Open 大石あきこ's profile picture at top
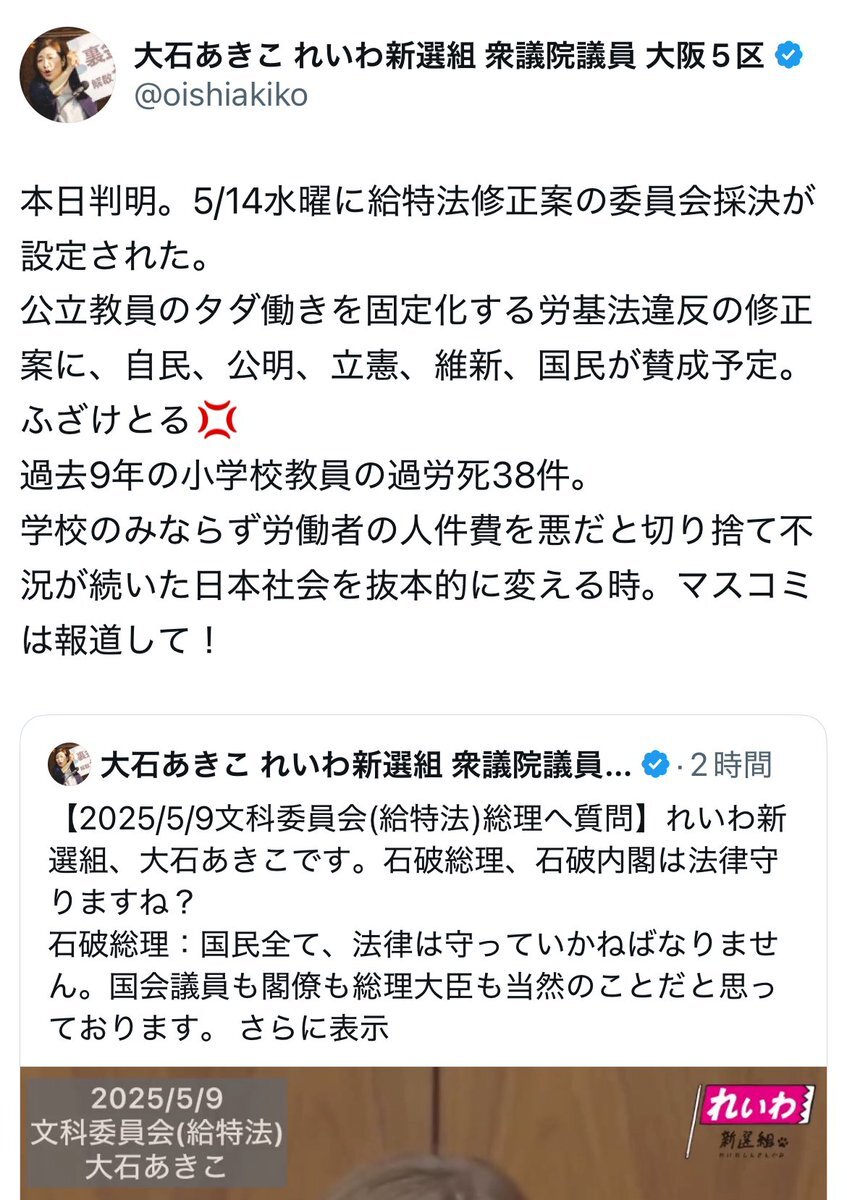This screenshot has height=1200, width=847. point(68,75)
